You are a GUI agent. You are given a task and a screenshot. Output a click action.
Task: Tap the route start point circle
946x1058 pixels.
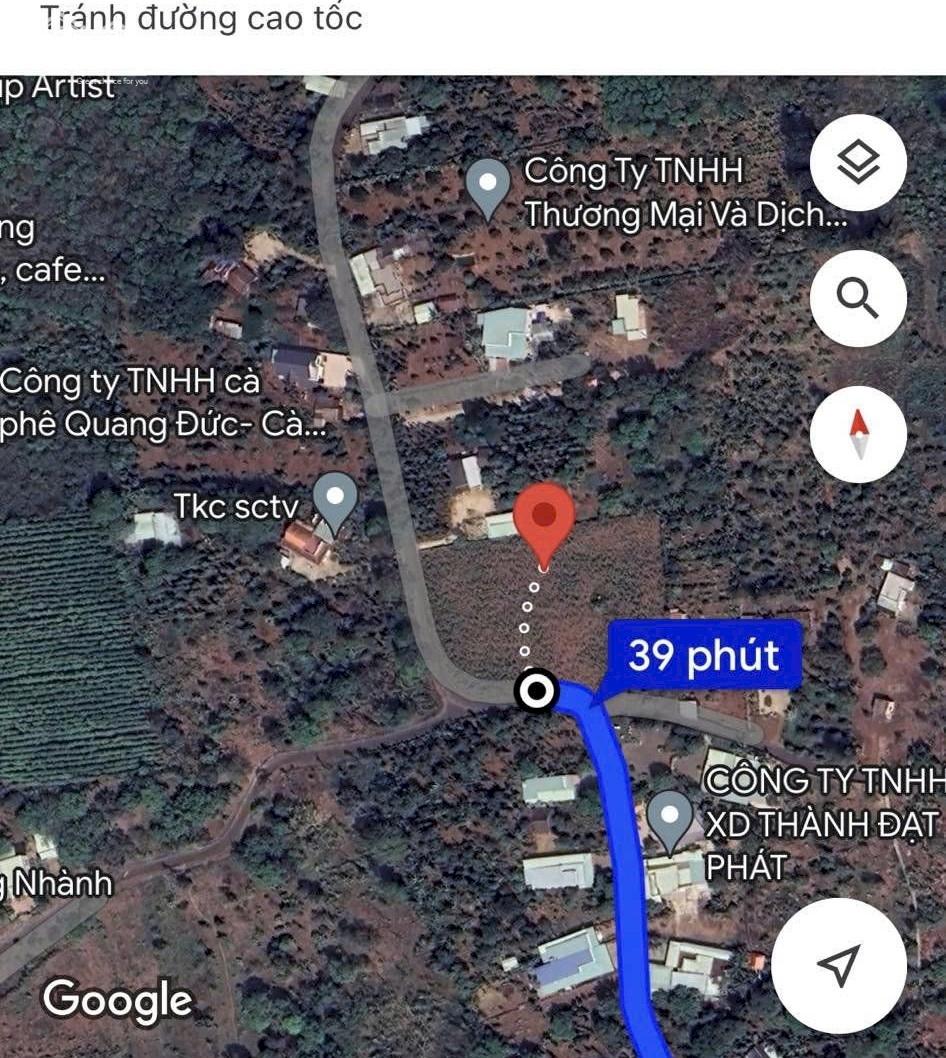click(x=534, y=690)
